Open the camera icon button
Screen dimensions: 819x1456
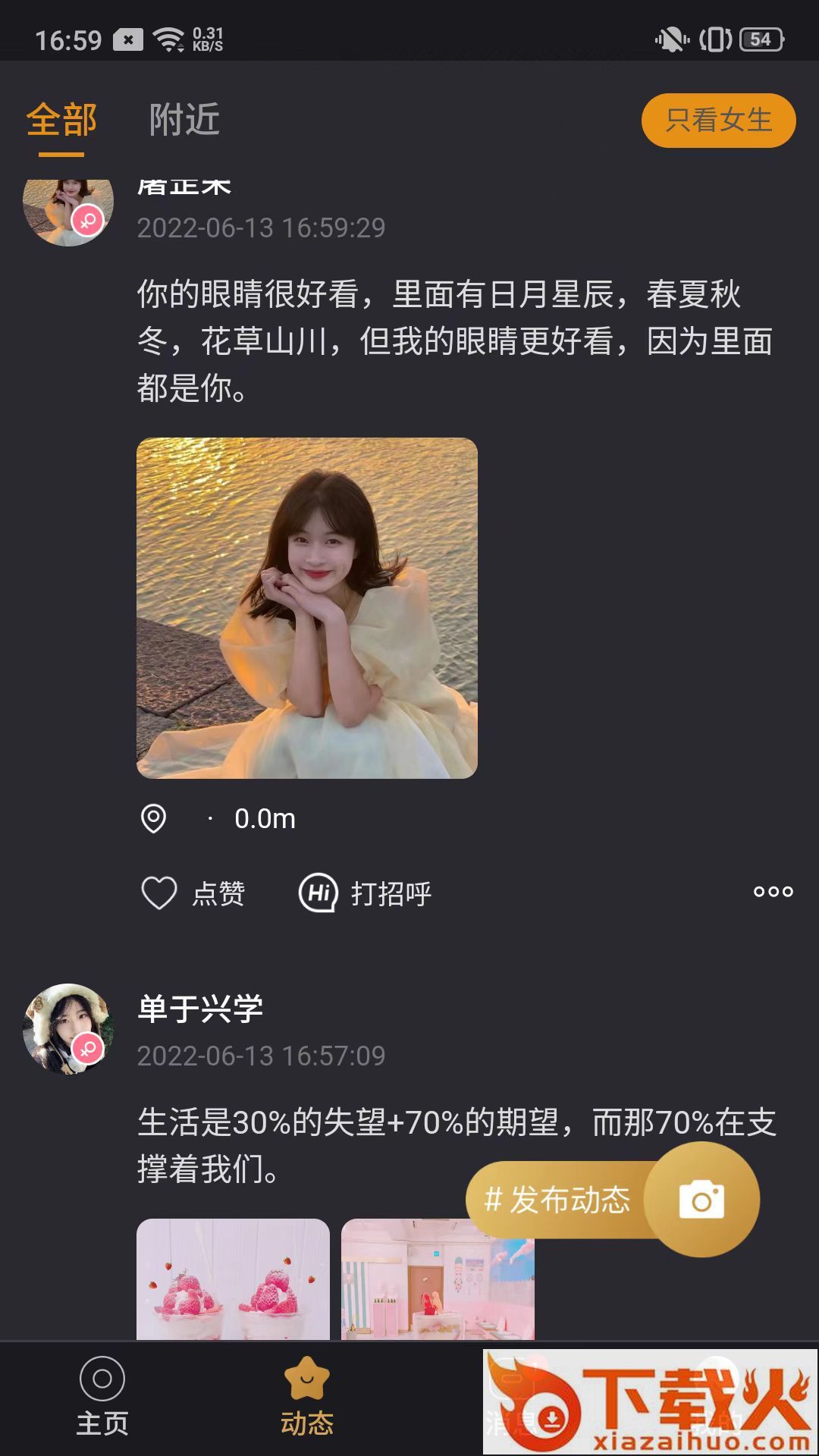[701, 1200]
